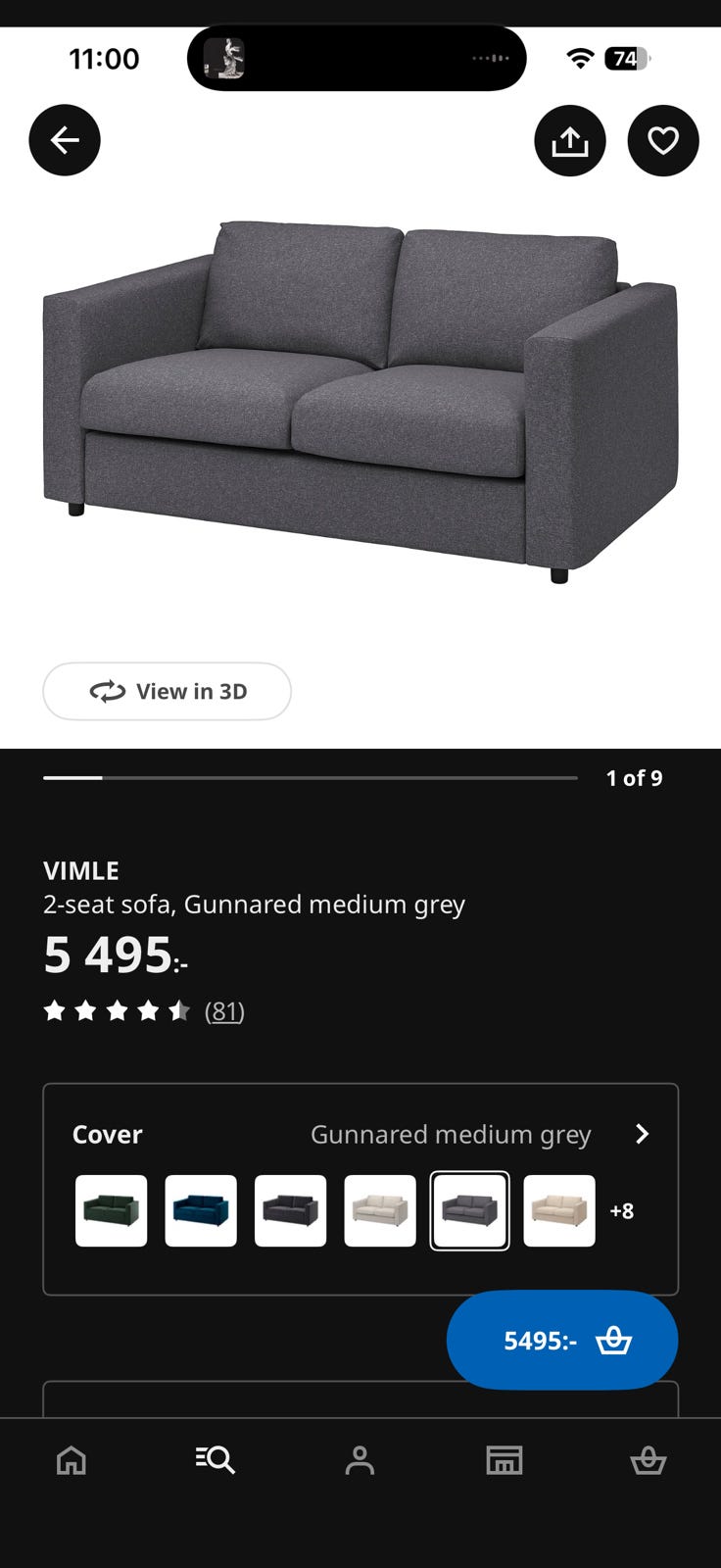Open the View in 3D mode
The height and width of the screenshot is (1568, 721).
[x=167, y=691]
